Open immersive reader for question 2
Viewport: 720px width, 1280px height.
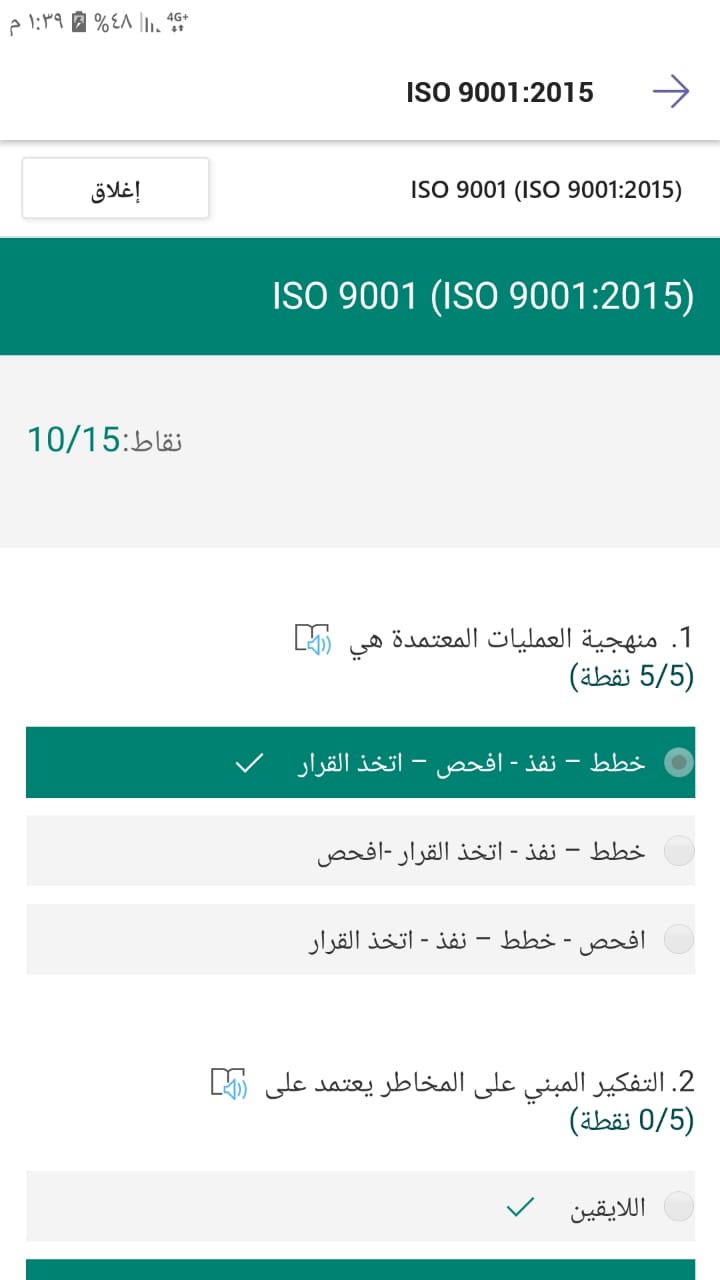[x=228, y=1083]
